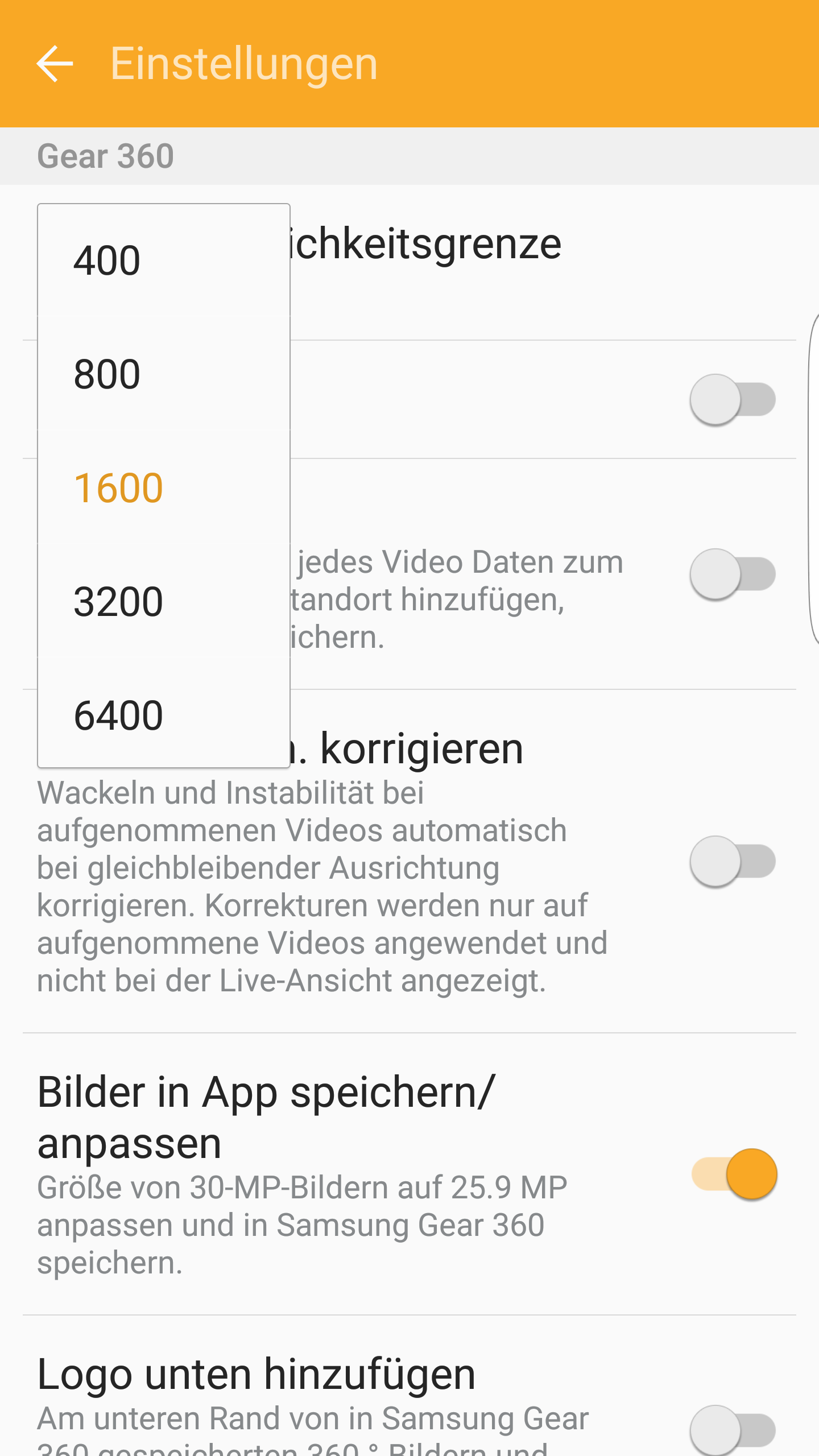Viewport: 819px width, 1456px height.
Task: Enable the Standort data switch for videos
Action: pyautogui.click(x=733, y=574)
